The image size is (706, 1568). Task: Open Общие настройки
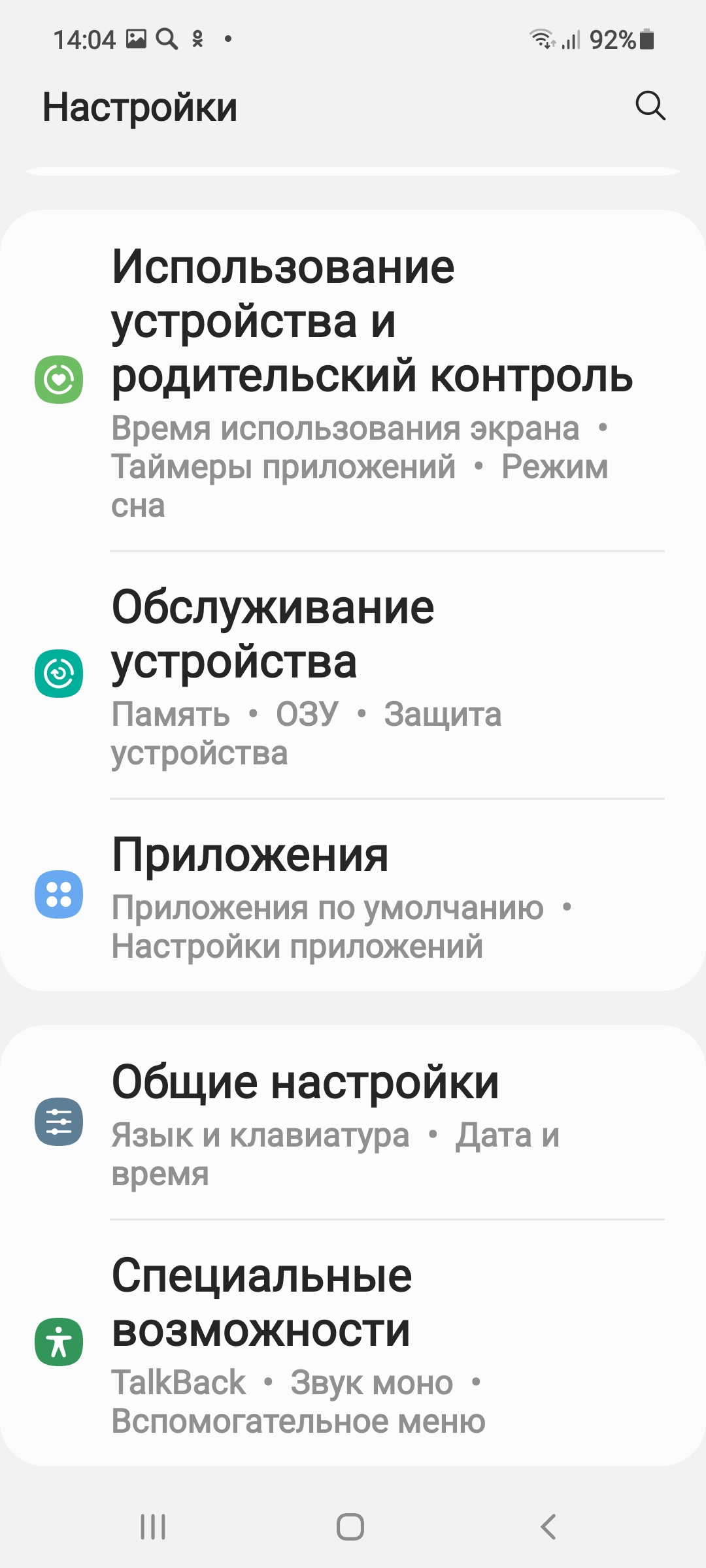353,1122
